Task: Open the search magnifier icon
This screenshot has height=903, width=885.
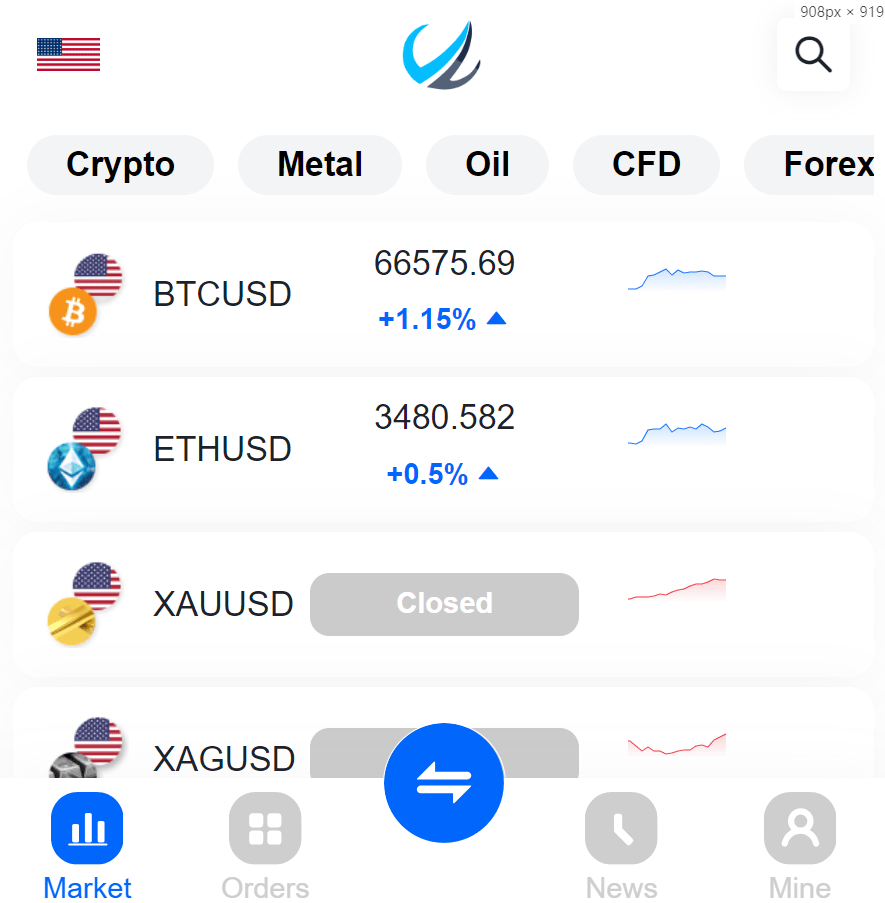Action: click(813, 55)
